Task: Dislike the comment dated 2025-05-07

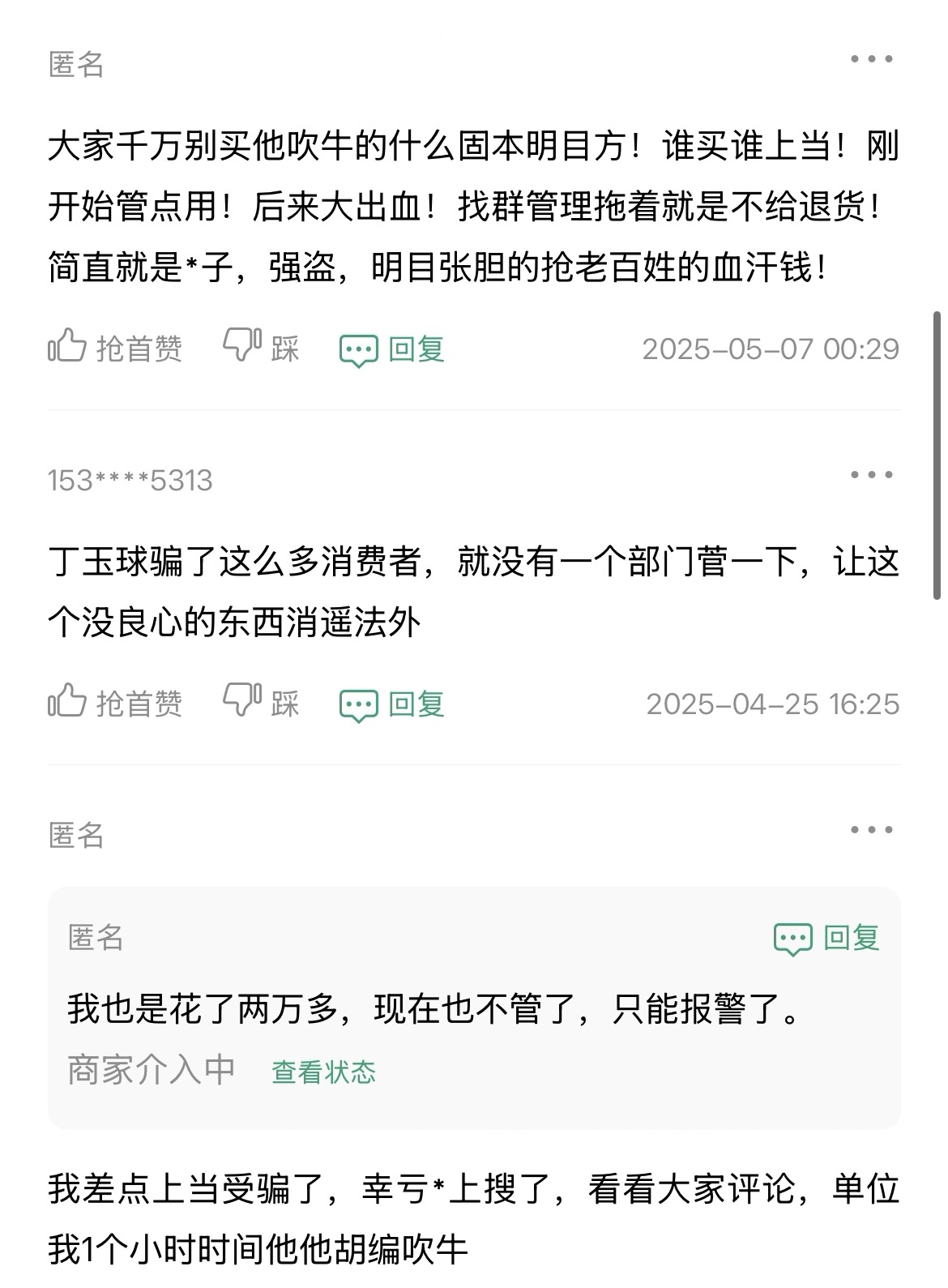Action: pyautogui.click(x=261, y=349)
